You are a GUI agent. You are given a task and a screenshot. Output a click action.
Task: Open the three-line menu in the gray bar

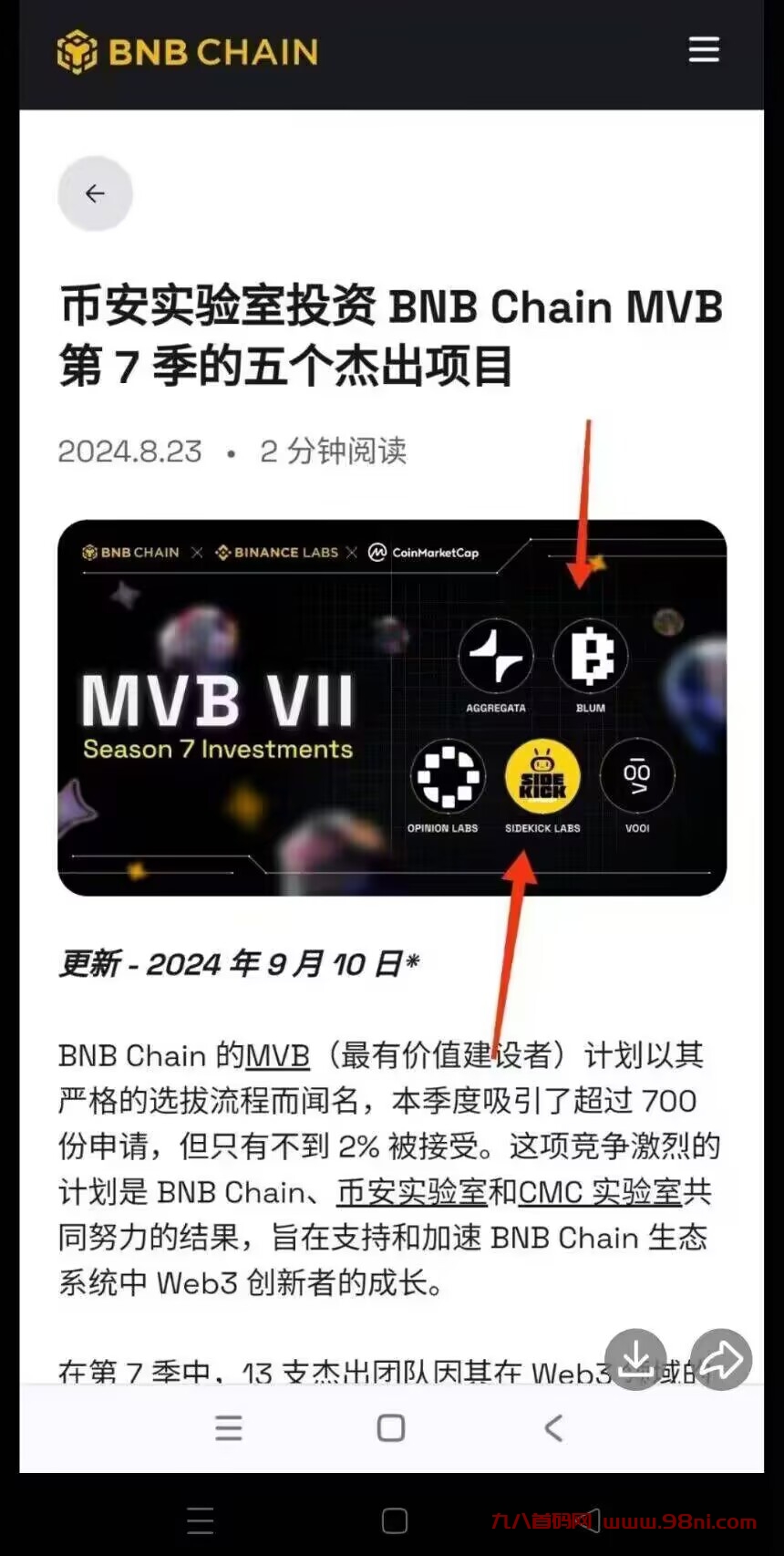point(229,1427)
